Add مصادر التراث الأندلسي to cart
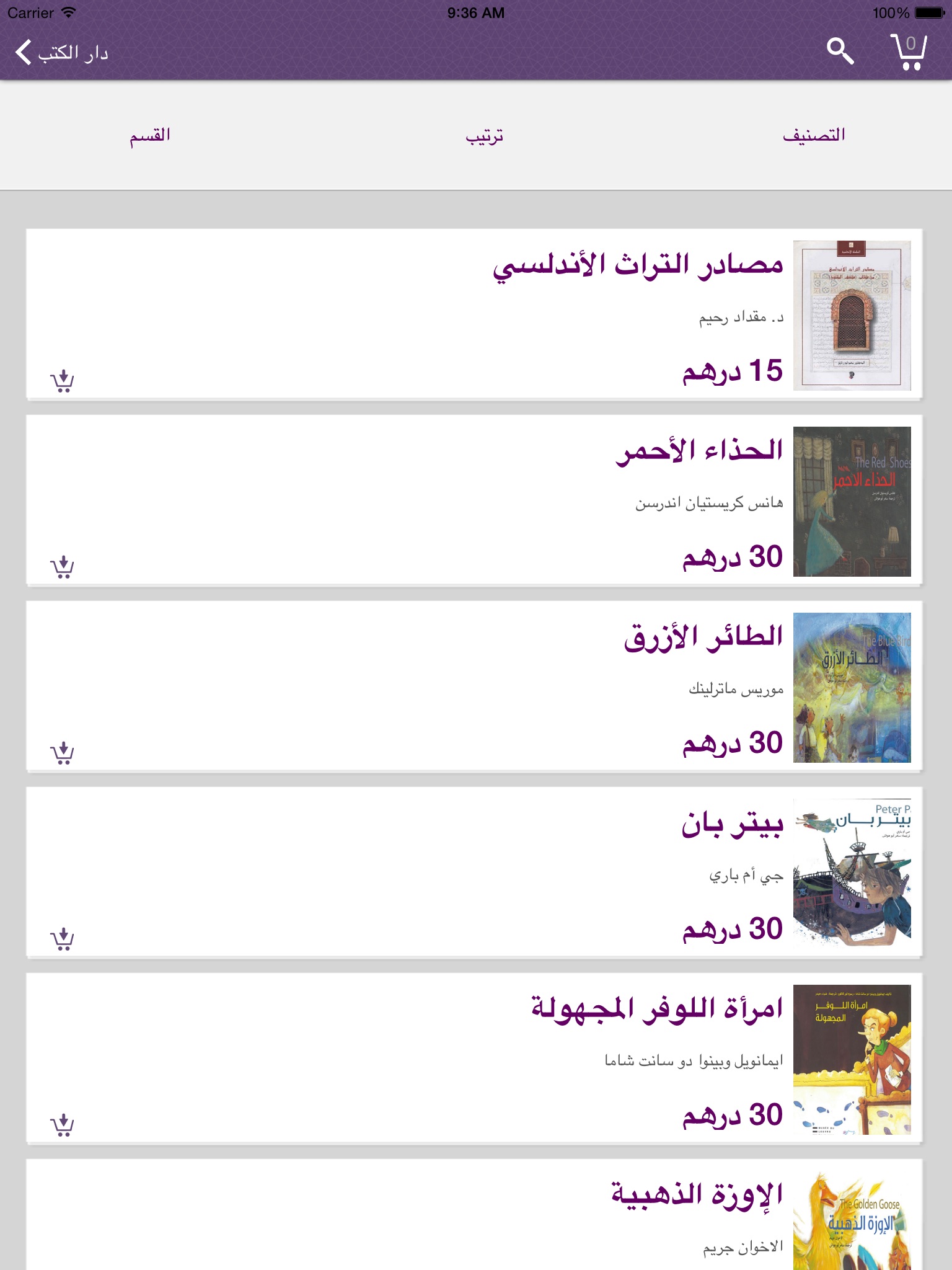952x1270 pixels. pyautogui.click(x=62, y=381)
